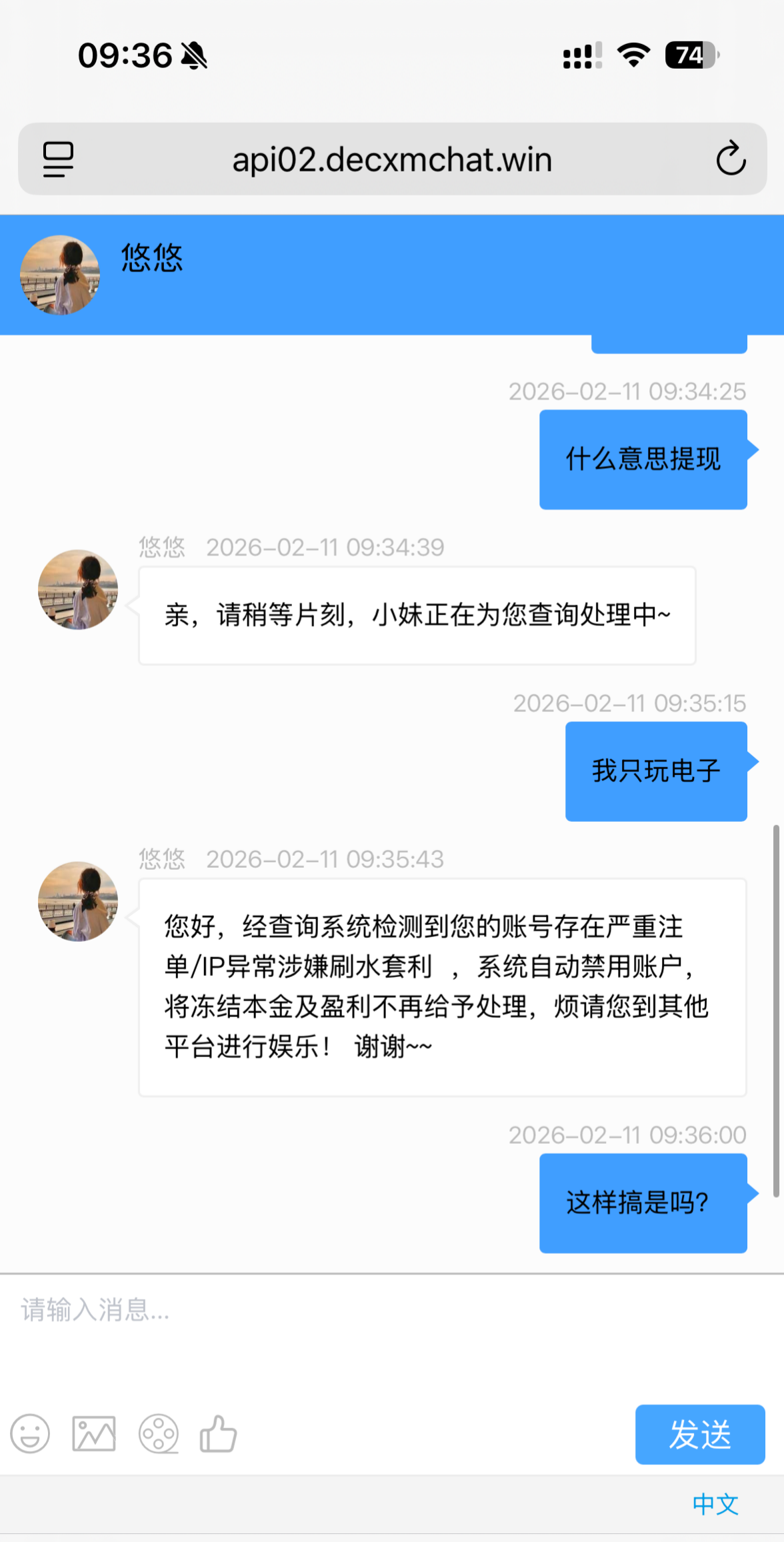Attach a picture to the chat
This screenshot has height=1542, width=784.
pos(94,1433)
